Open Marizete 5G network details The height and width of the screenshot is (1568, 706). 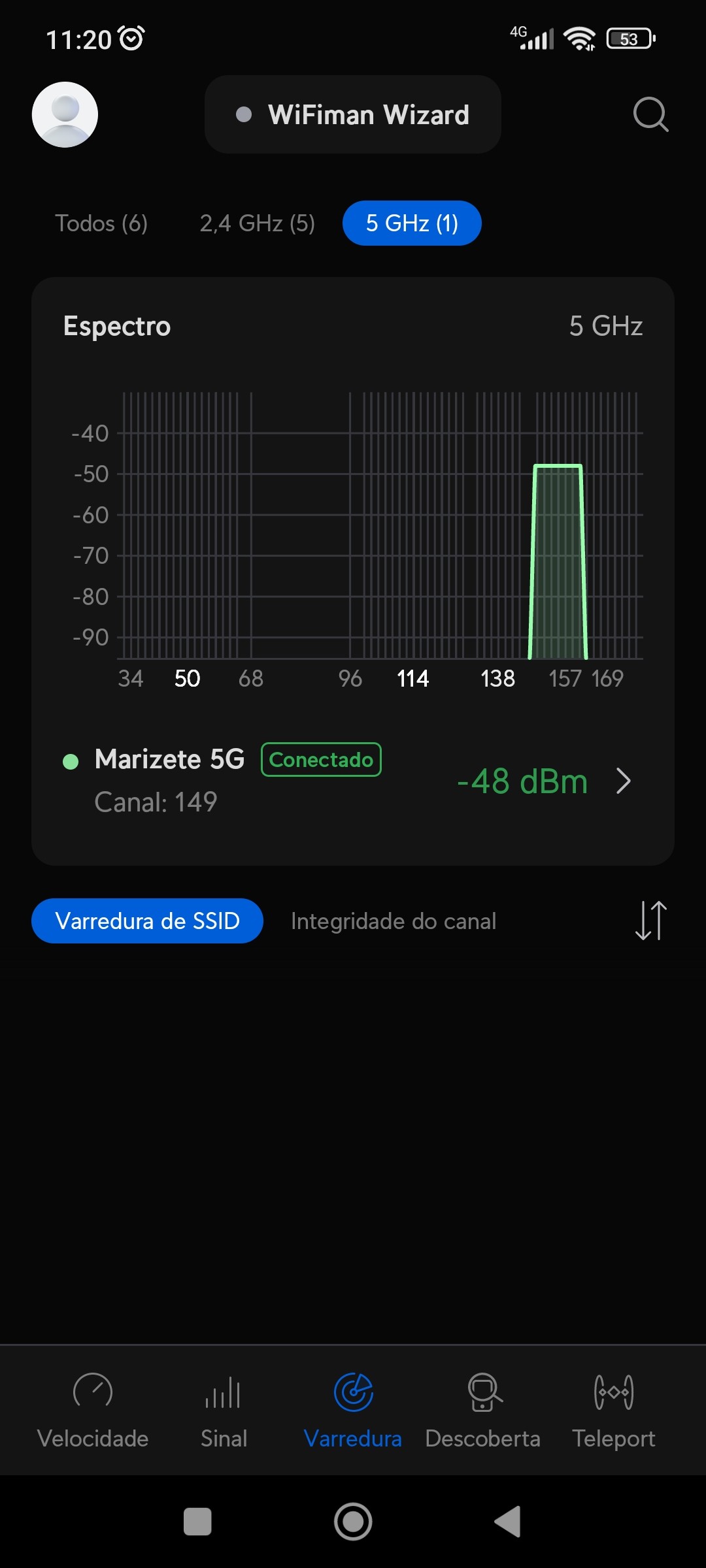point(353,781)
